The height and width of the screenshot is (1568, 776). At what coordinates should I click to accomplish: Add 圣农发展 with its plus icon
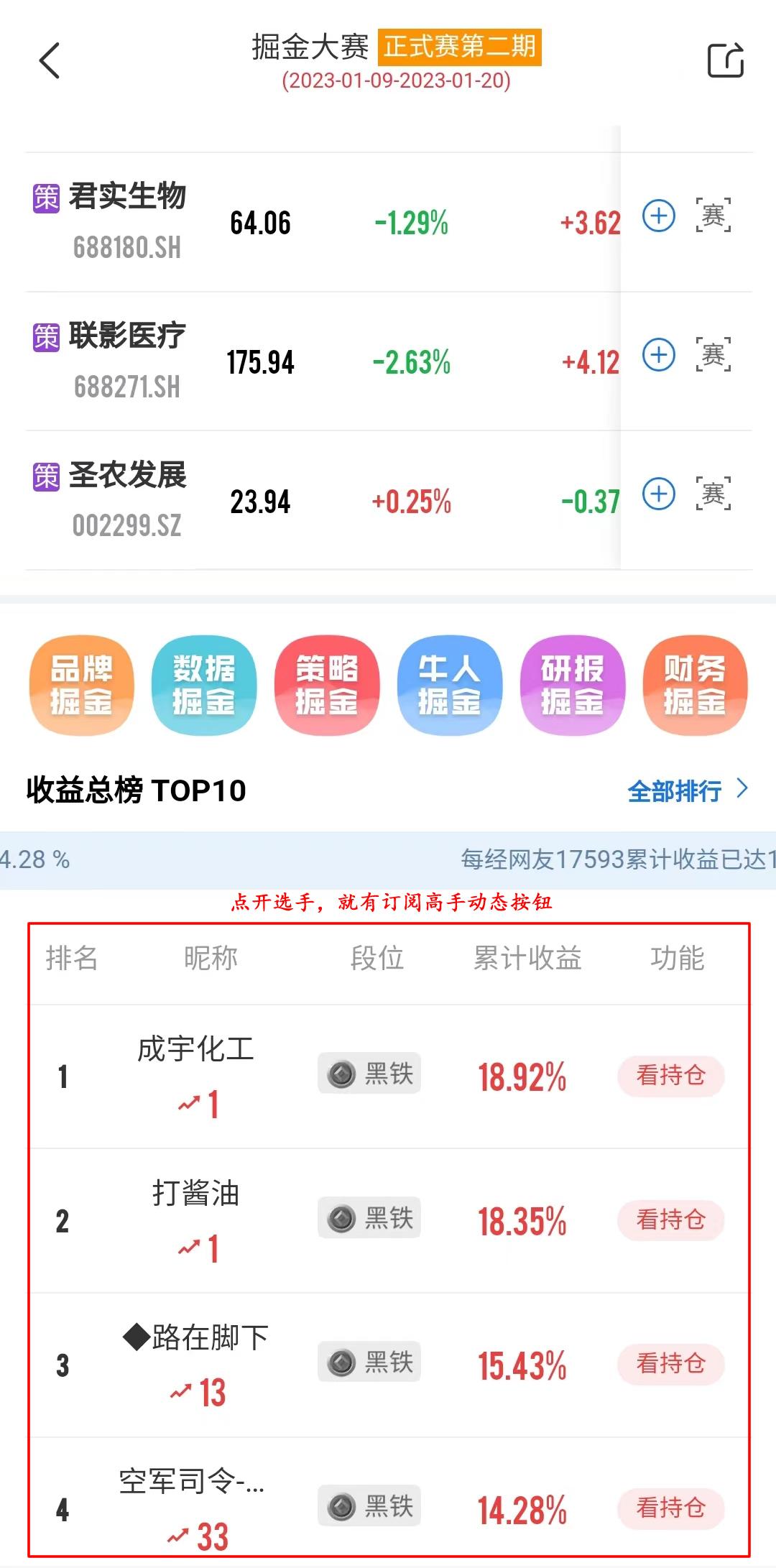(658, 494)
